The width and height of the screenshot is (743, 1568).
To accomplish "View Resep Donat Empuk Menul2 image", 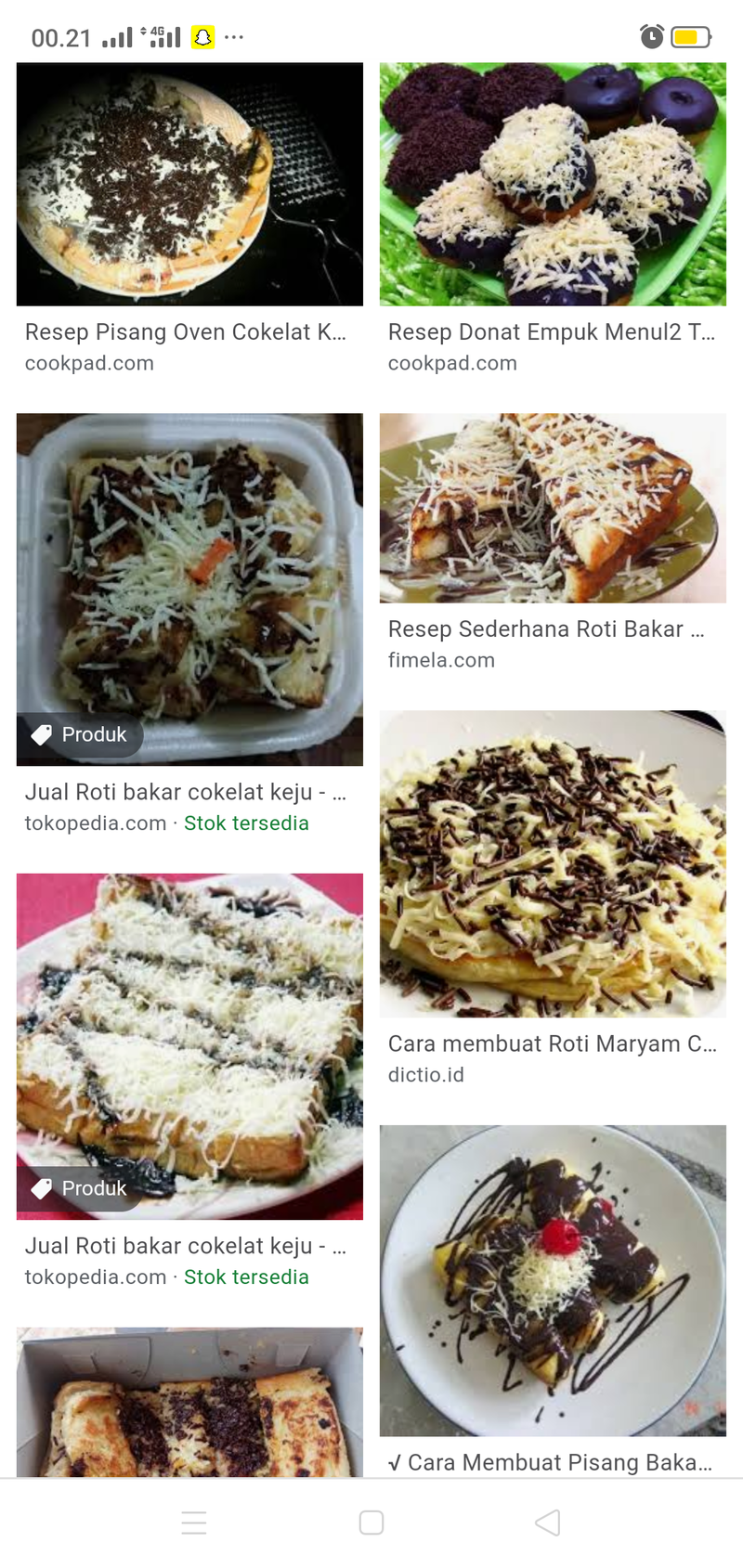I will pos(553,184).
